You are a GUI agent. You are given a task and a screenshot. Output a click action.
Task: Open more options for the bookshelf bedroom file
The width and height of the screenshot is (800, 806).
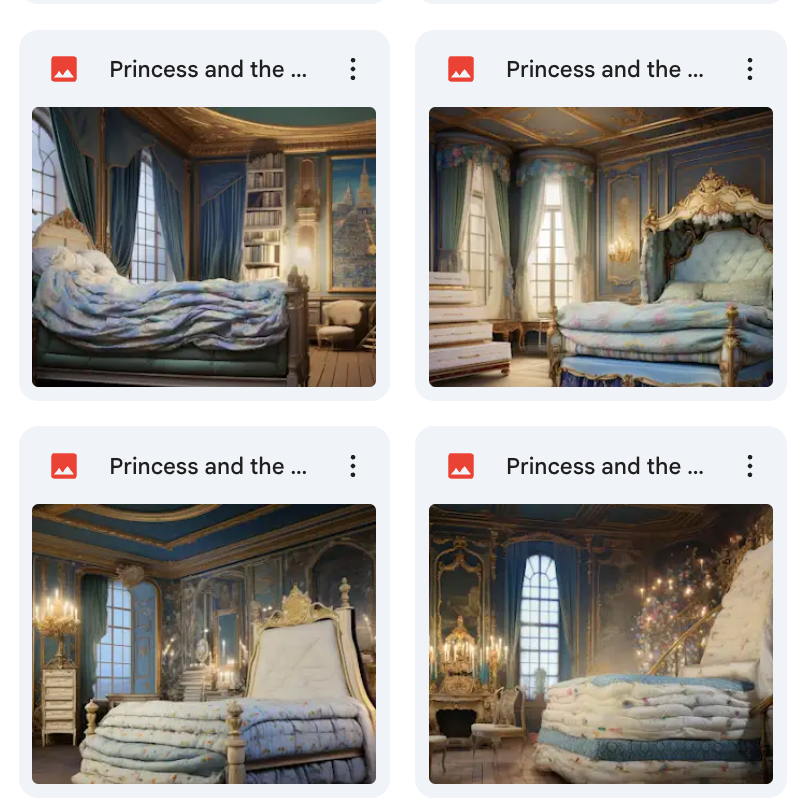[x=353, y=69]
